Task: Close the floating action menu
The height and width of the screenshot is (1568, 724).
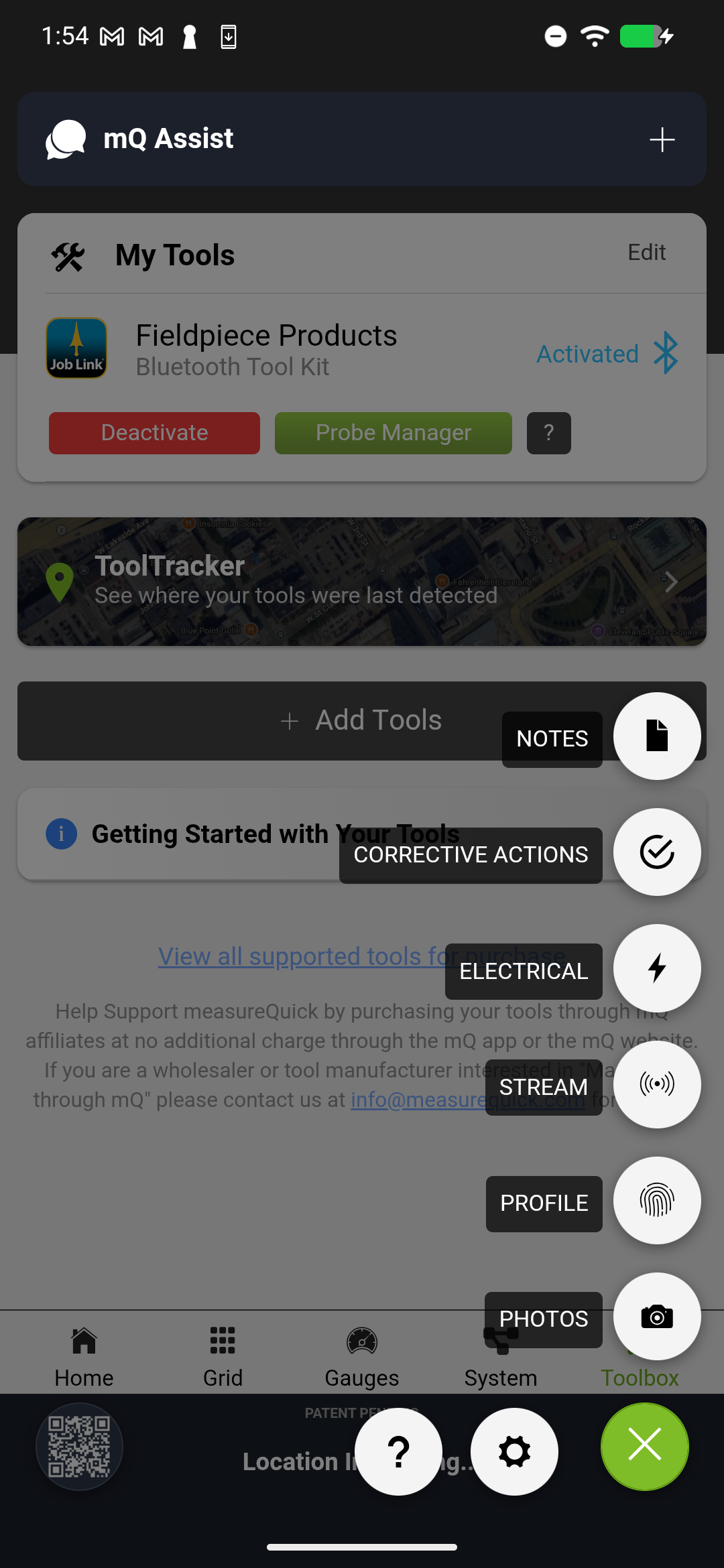Action: coord(644,1446)
